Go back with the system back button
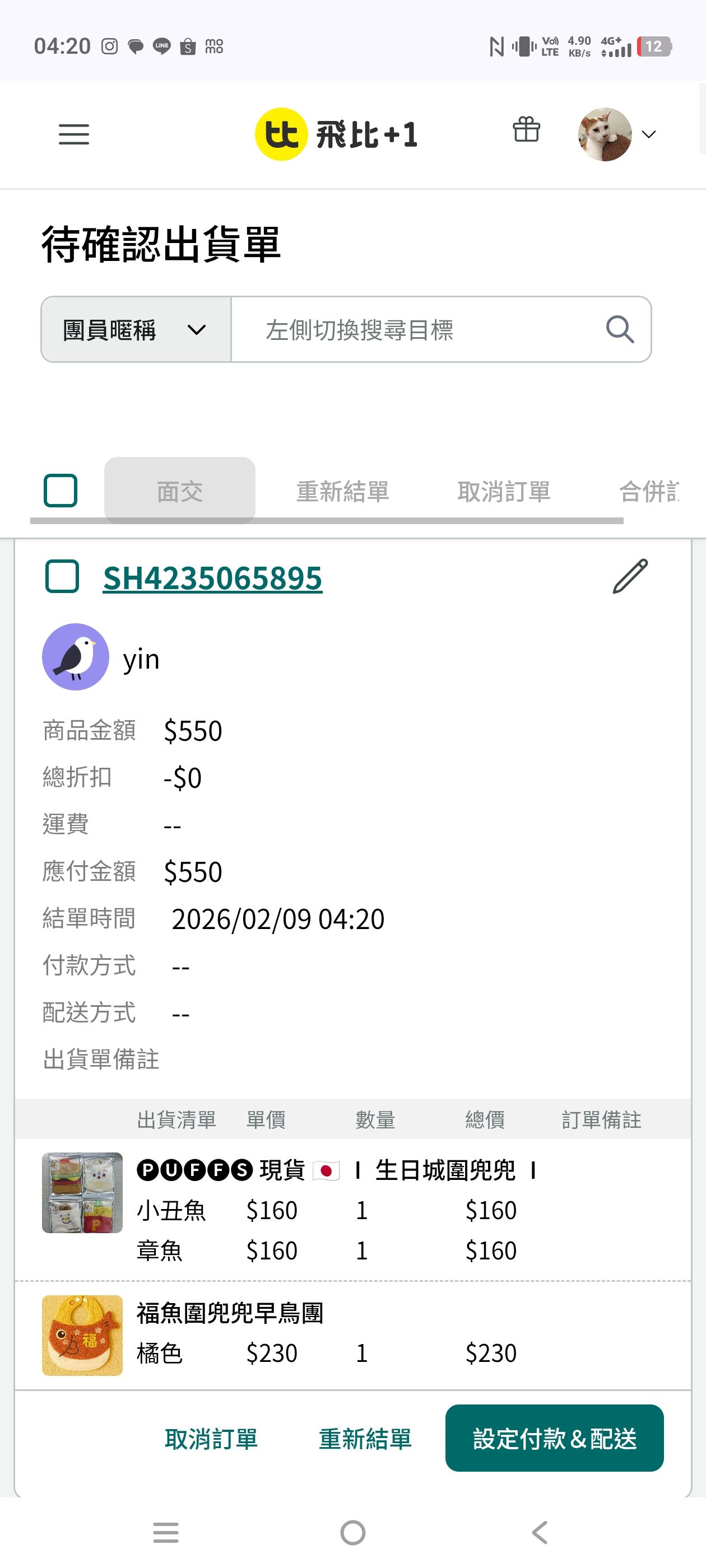This screenshot has height=1568, width=706. (x=540, y=1533)
